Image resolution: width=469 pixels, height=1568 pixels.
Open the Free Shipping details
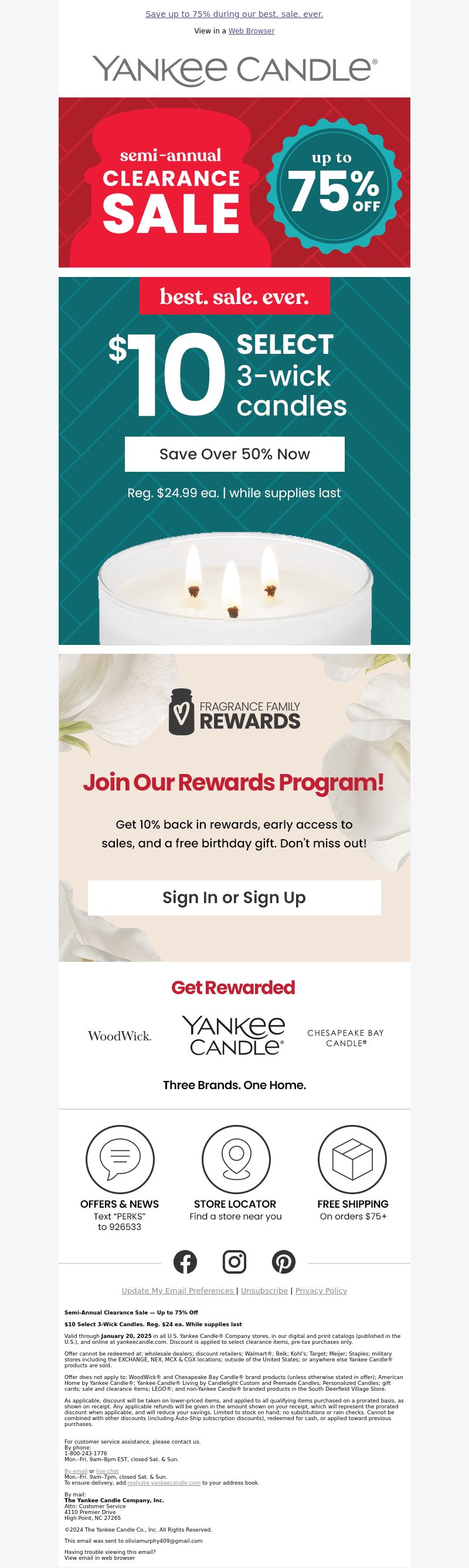(x=352, y=1160)
